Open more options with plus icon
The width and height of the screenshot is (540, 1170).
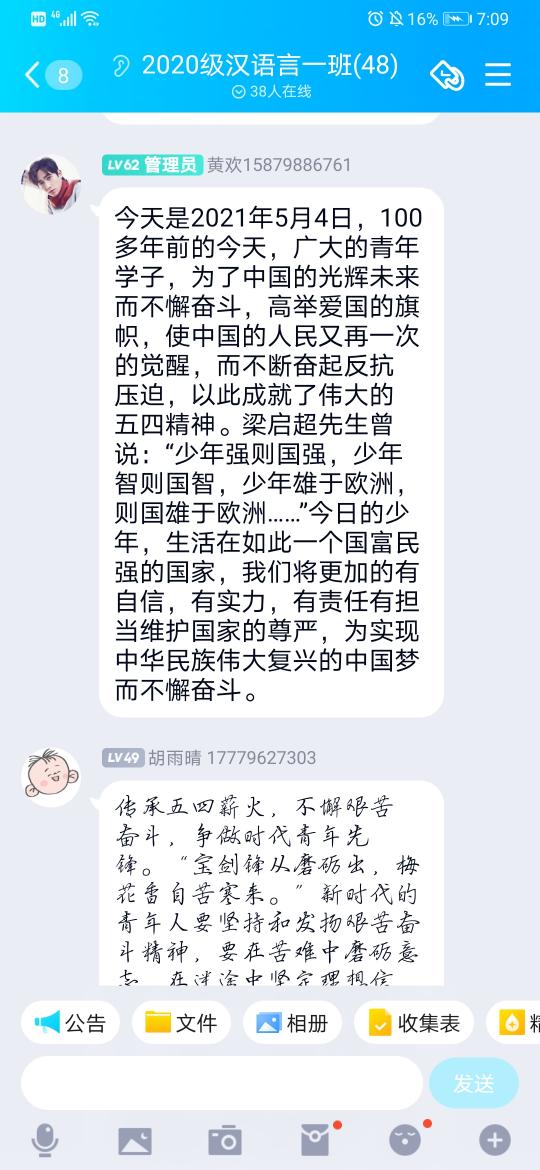pos(494,1141)
